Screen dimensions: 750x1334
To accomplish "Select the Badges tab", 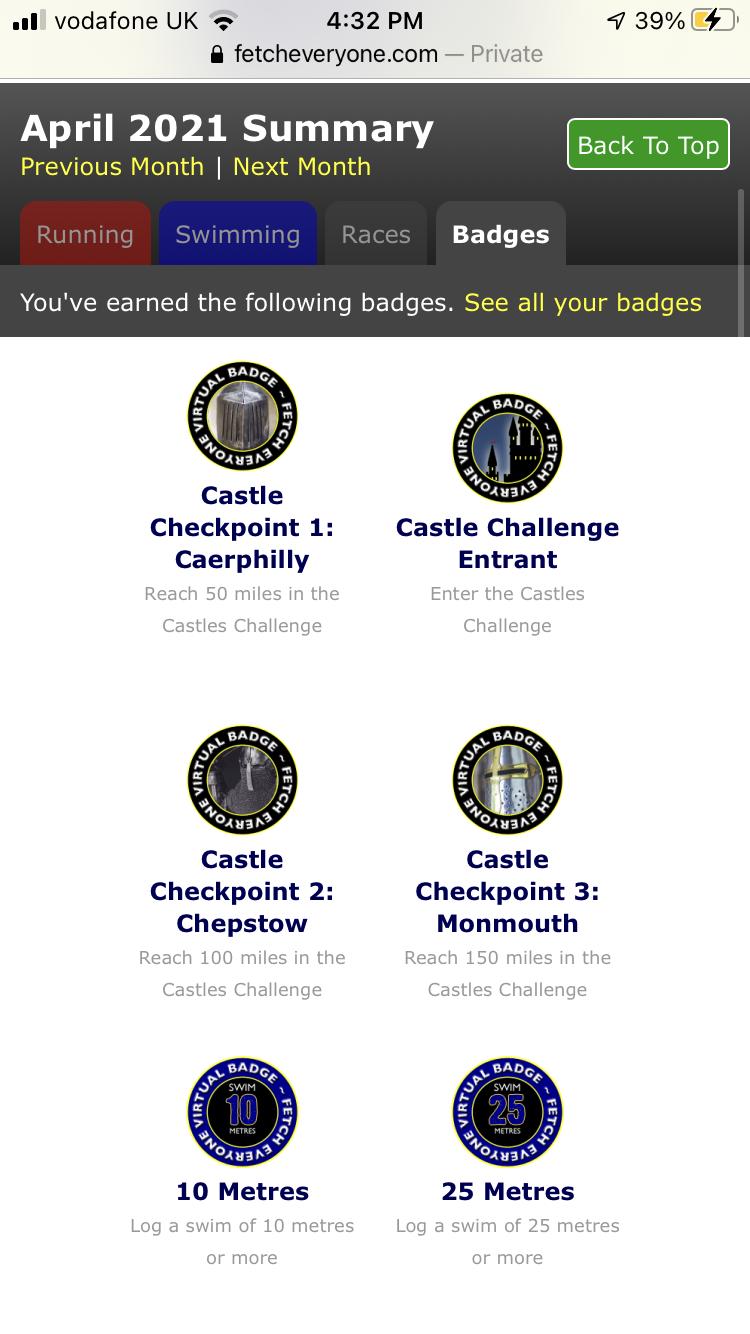I will tap(501, 234).
